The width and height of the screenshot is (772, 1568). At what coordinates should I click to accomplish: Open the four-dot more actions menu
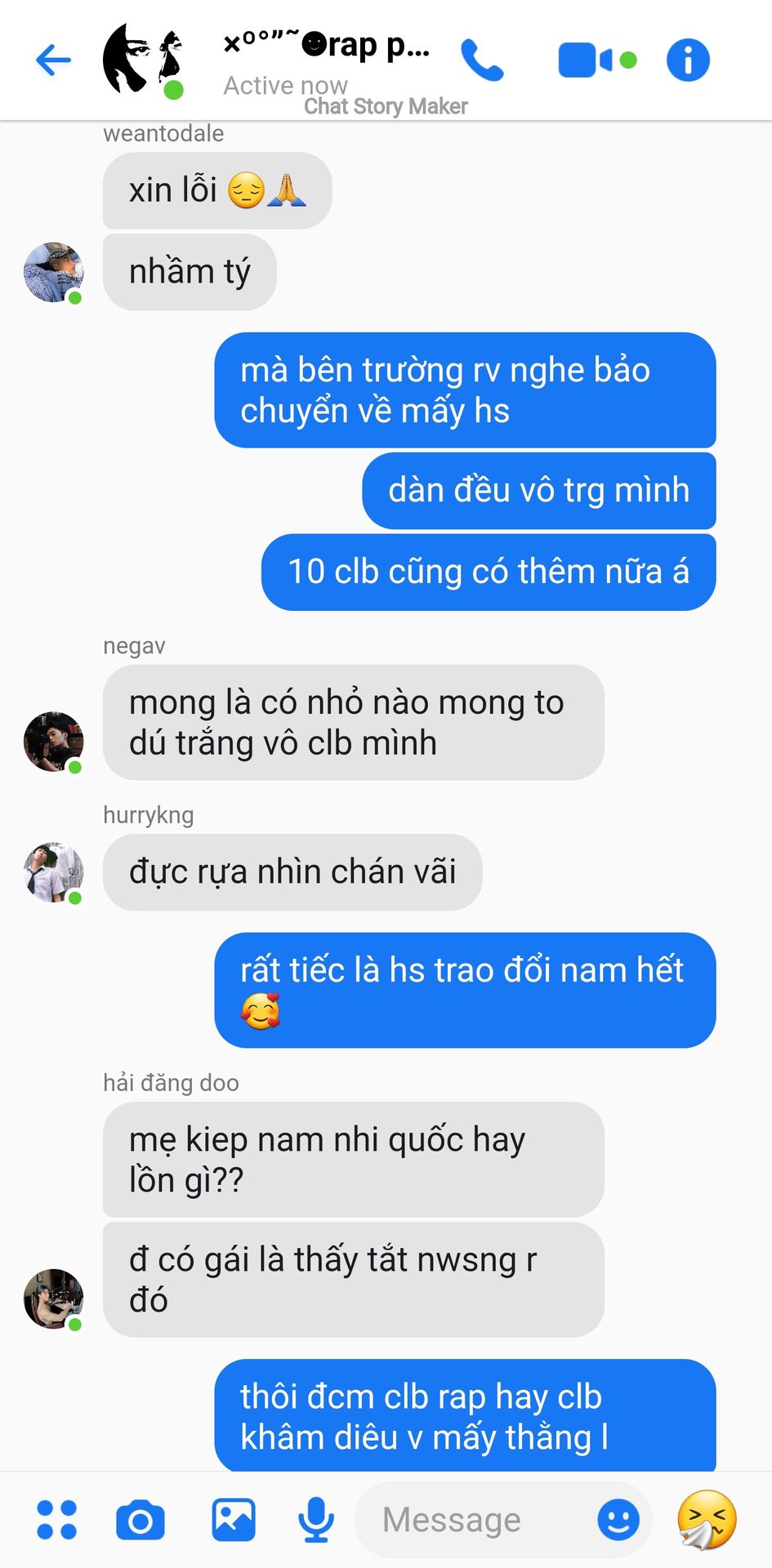coord(56,1520)
